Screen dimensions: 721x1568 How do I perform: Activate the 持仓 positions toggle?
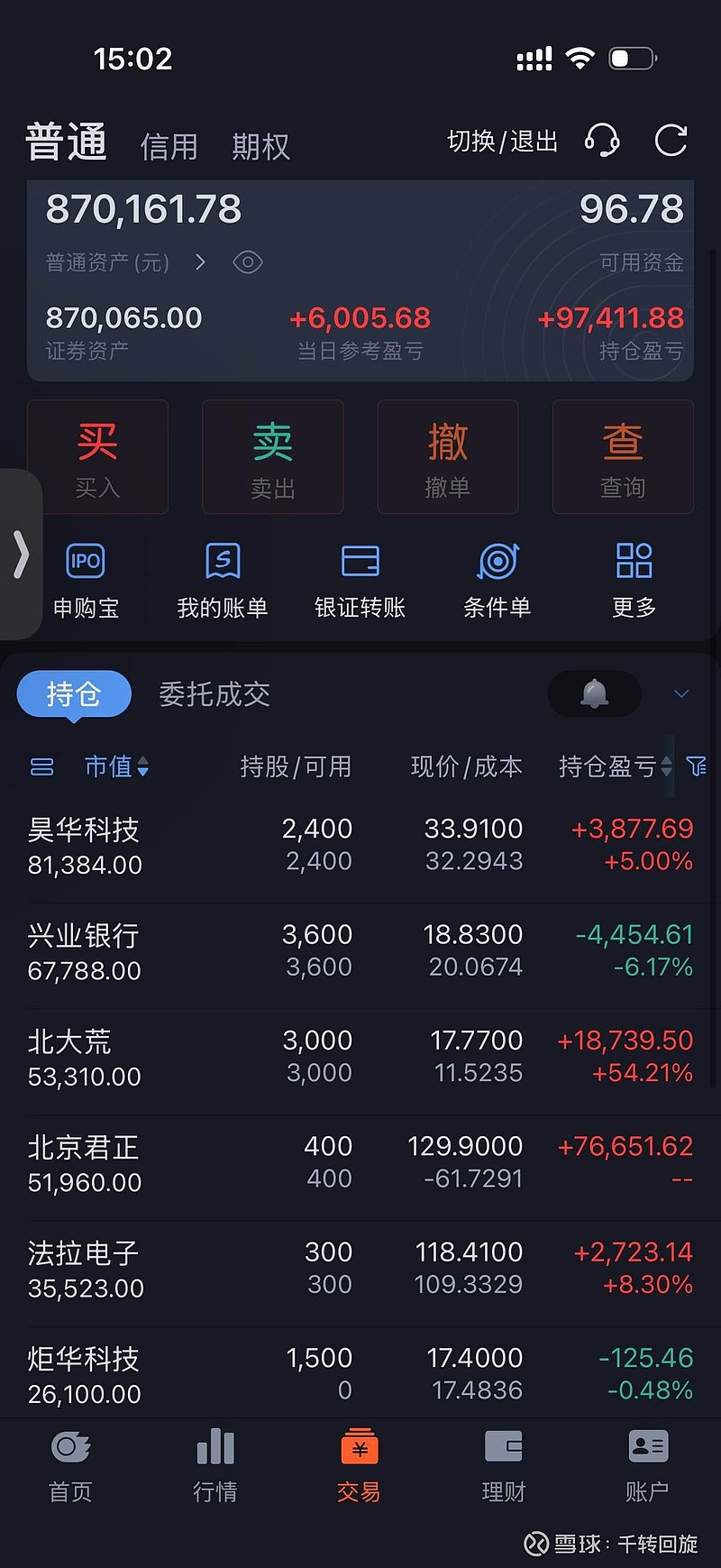73,693
